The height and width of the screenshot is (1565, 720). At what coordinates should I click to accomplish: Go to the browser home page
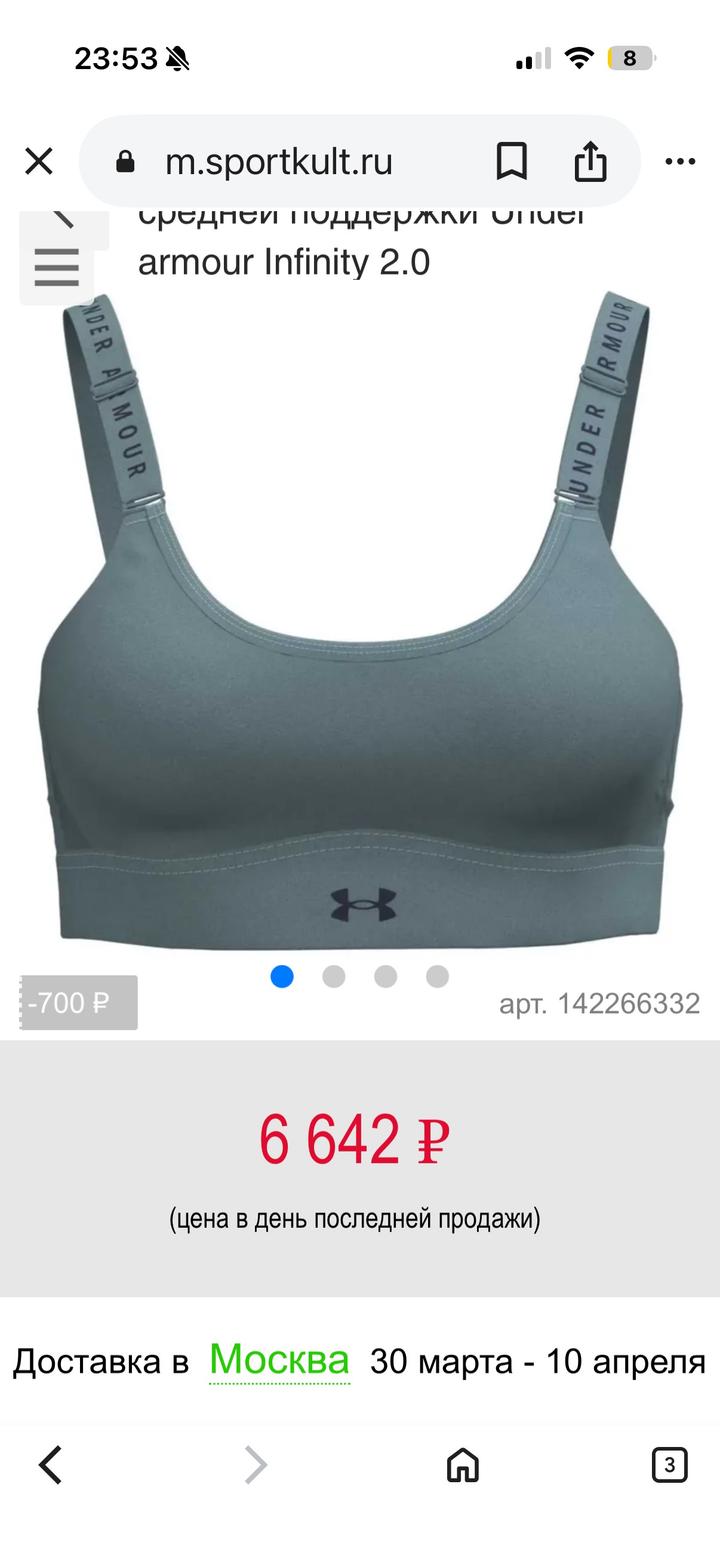(462, 1465)
